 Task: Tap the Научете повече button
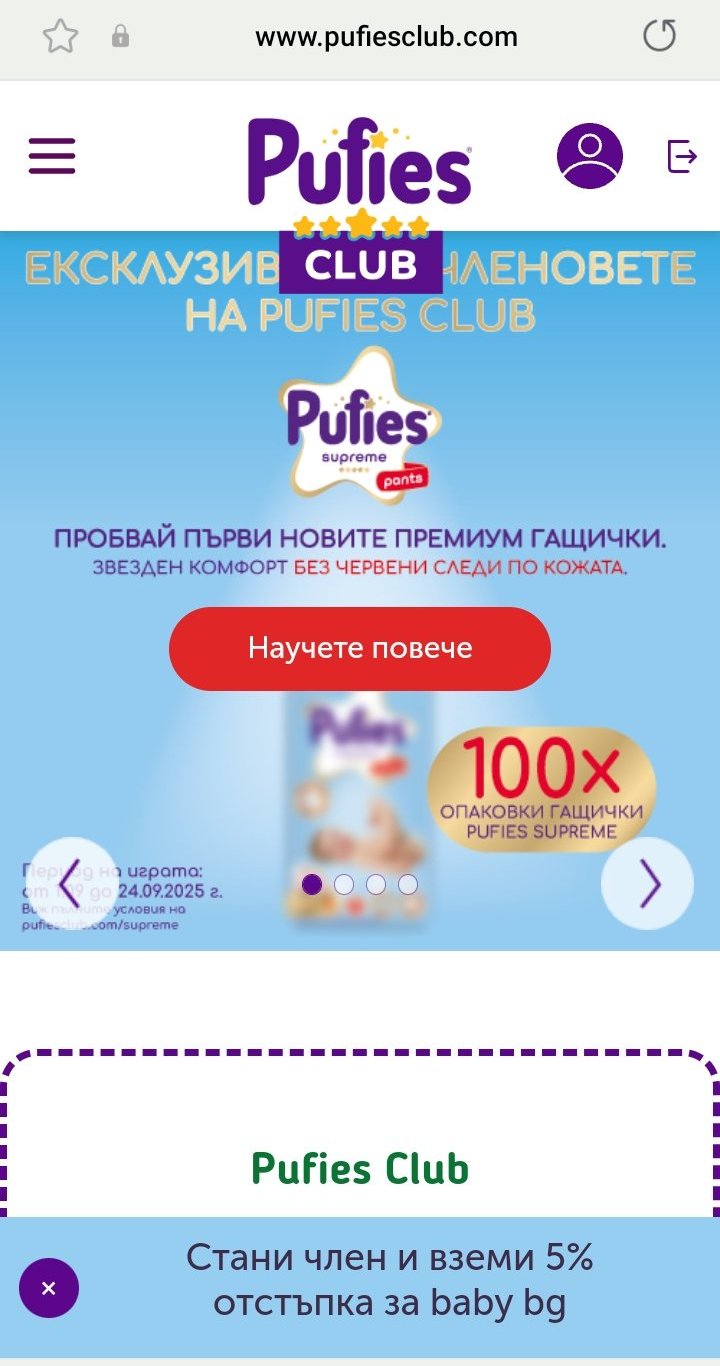tap(360, 648)
